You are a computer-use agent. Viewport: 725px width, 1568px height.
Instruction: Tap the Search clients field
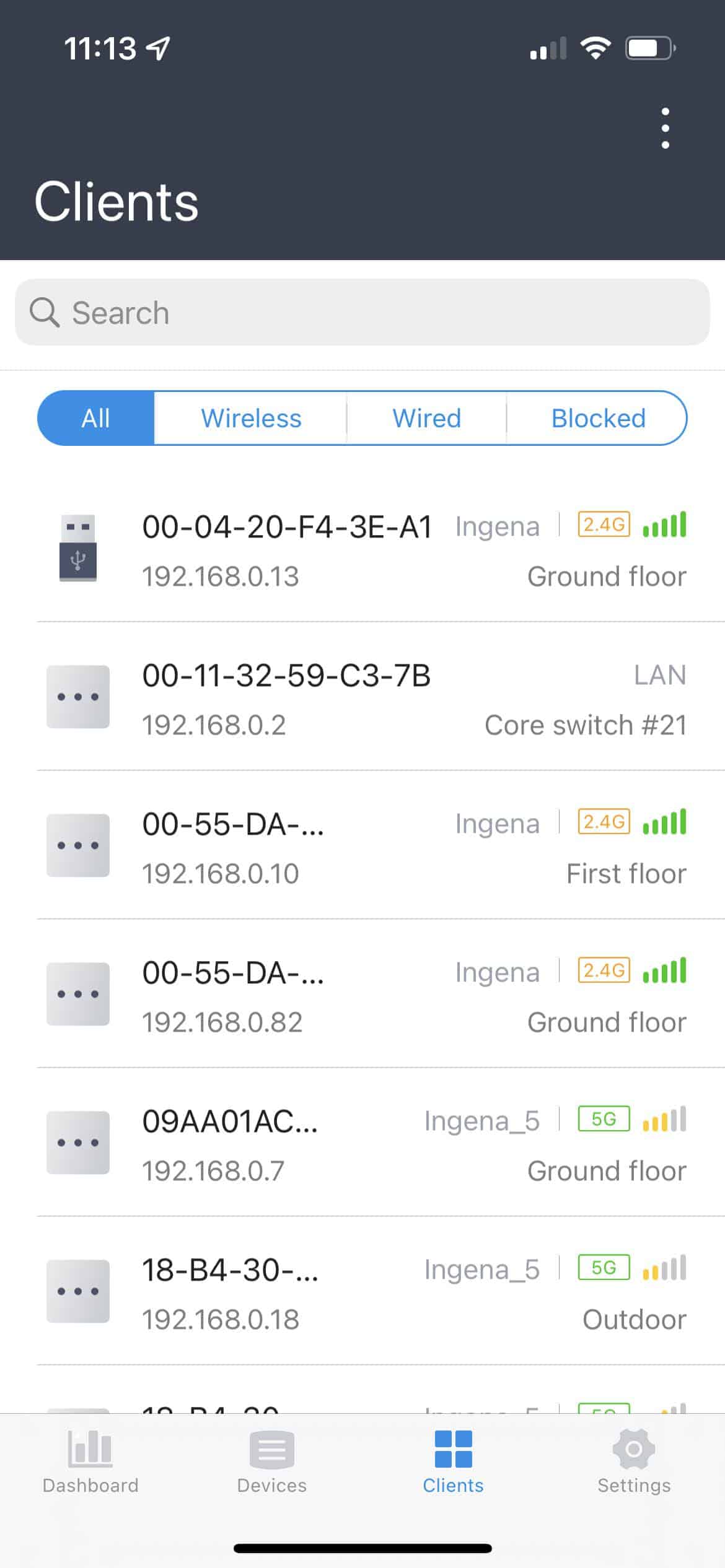[x=362, y=312]
